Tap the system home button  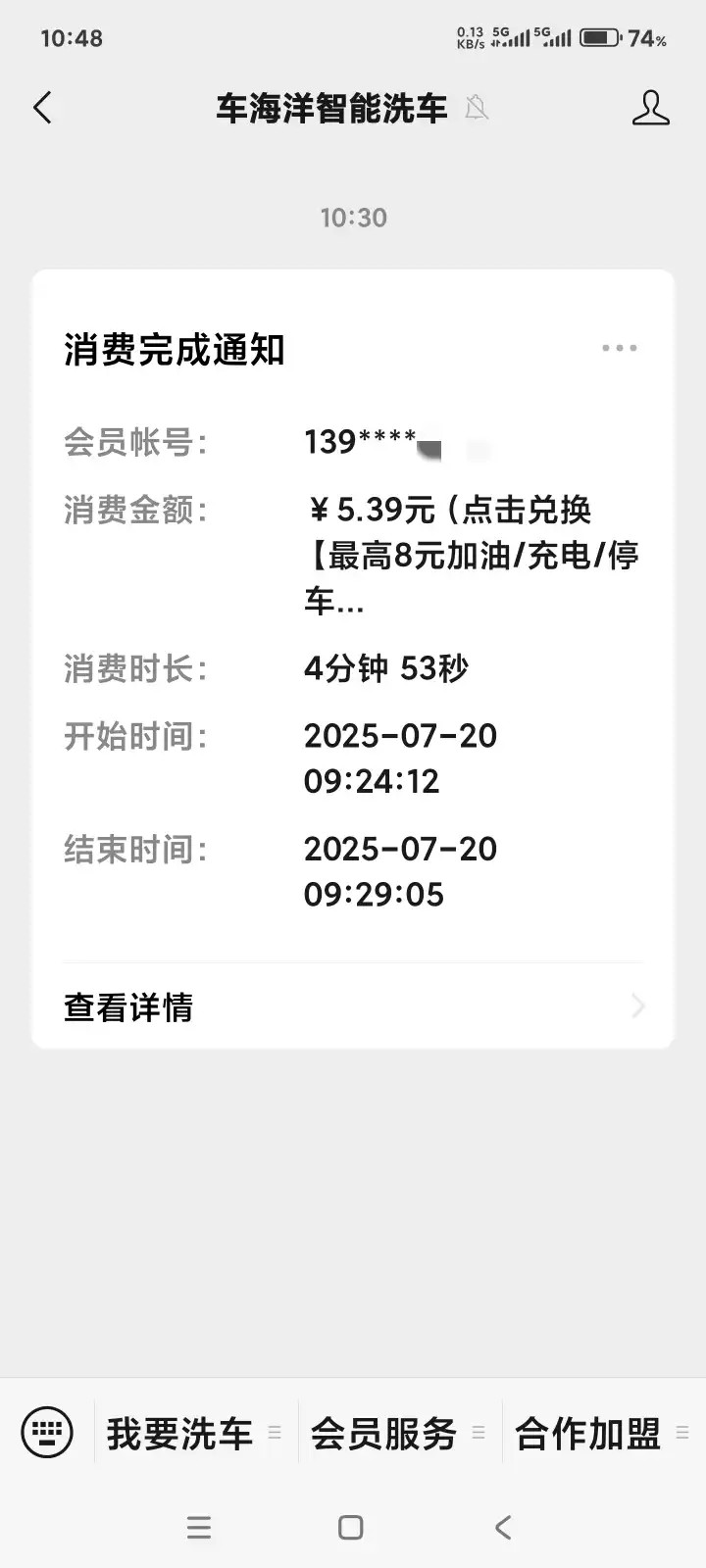[350, 1527]
